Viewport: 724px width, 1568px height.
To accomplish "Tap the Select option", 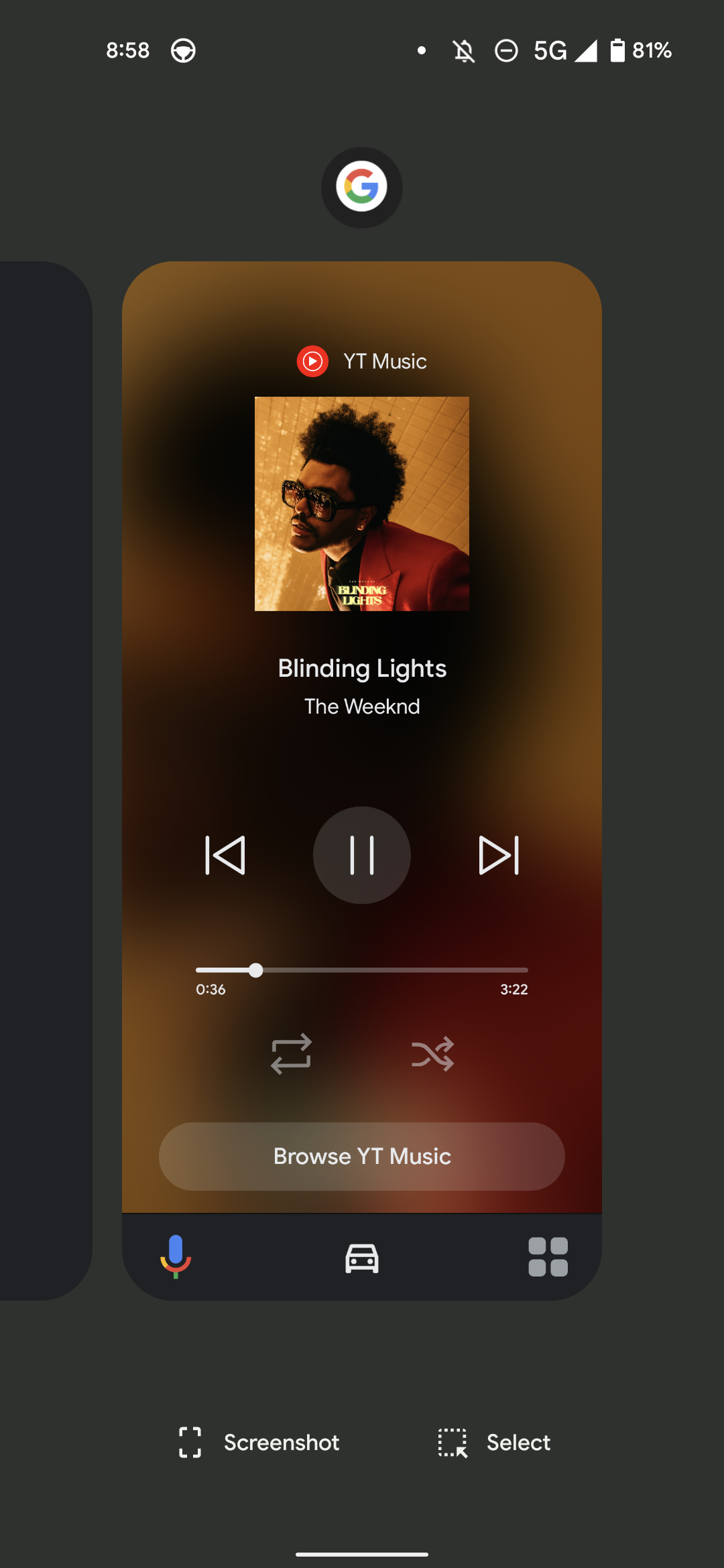I will (494, 1442).
